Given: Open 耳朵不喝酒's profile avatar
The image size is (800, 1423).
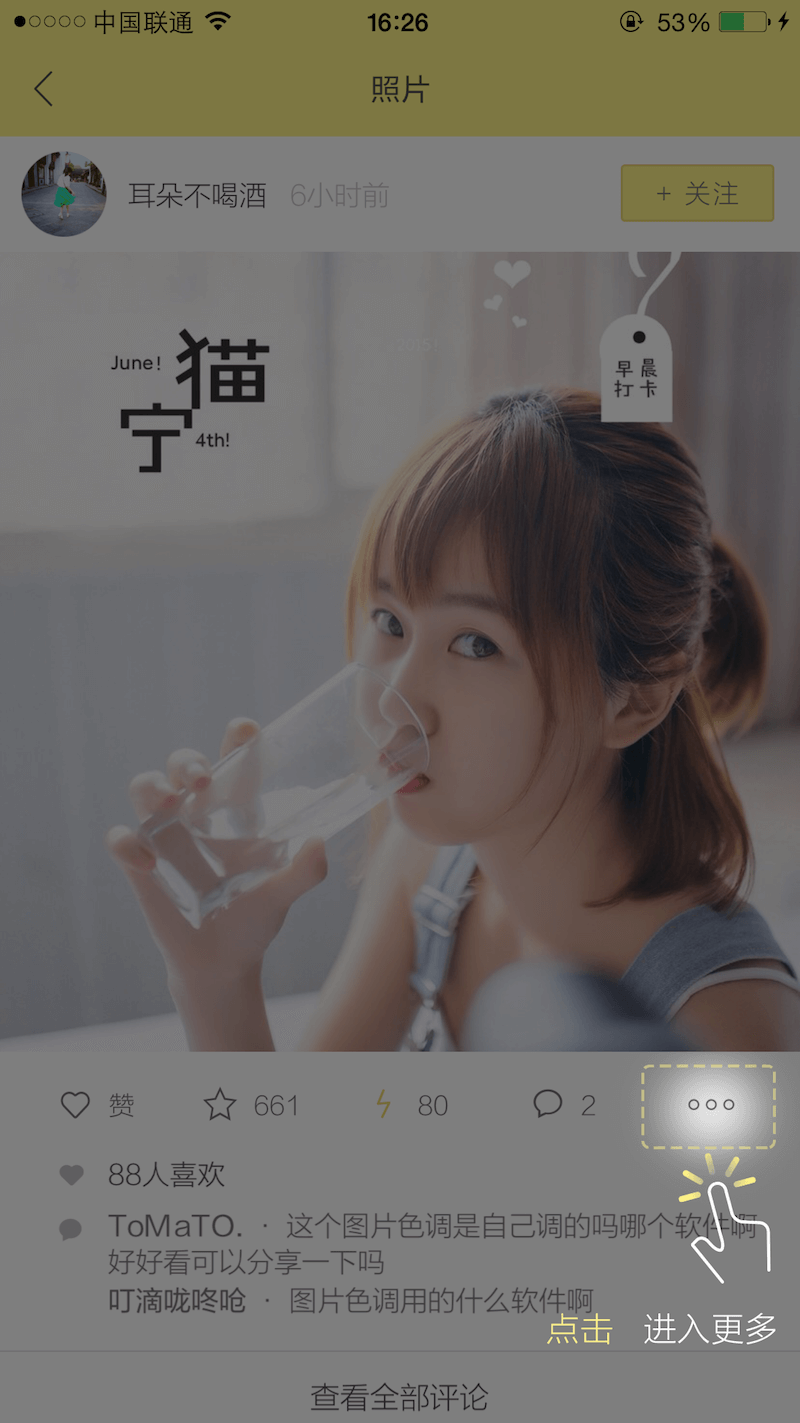Looking at the screenshot, I should coord(64,194).
